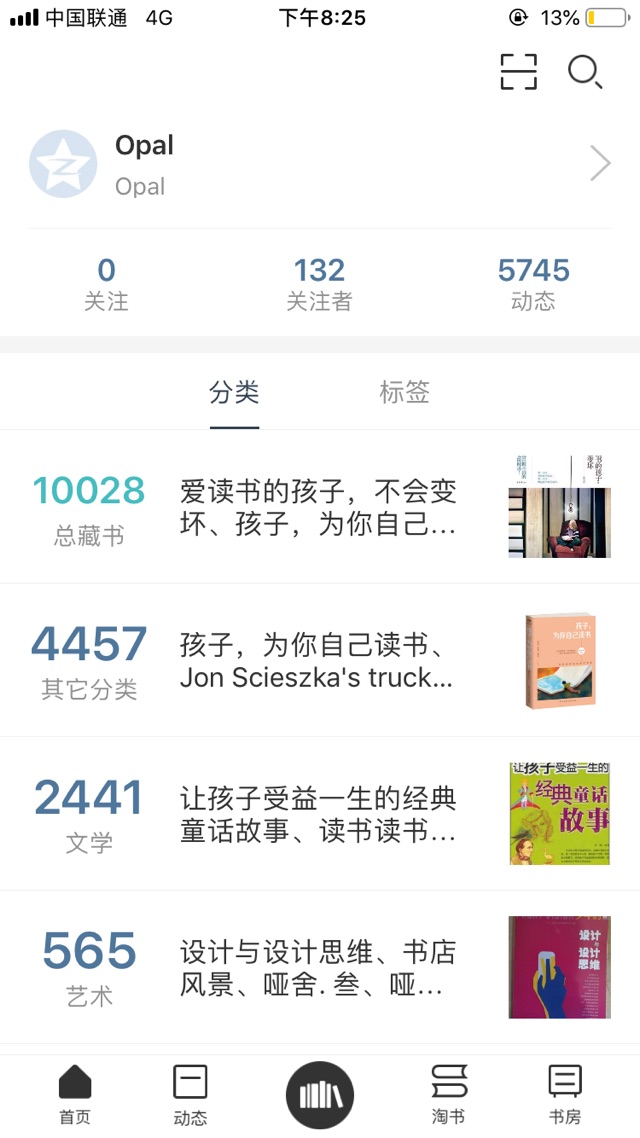
Task: Open Opal's profile details
Action: point(320,165)
